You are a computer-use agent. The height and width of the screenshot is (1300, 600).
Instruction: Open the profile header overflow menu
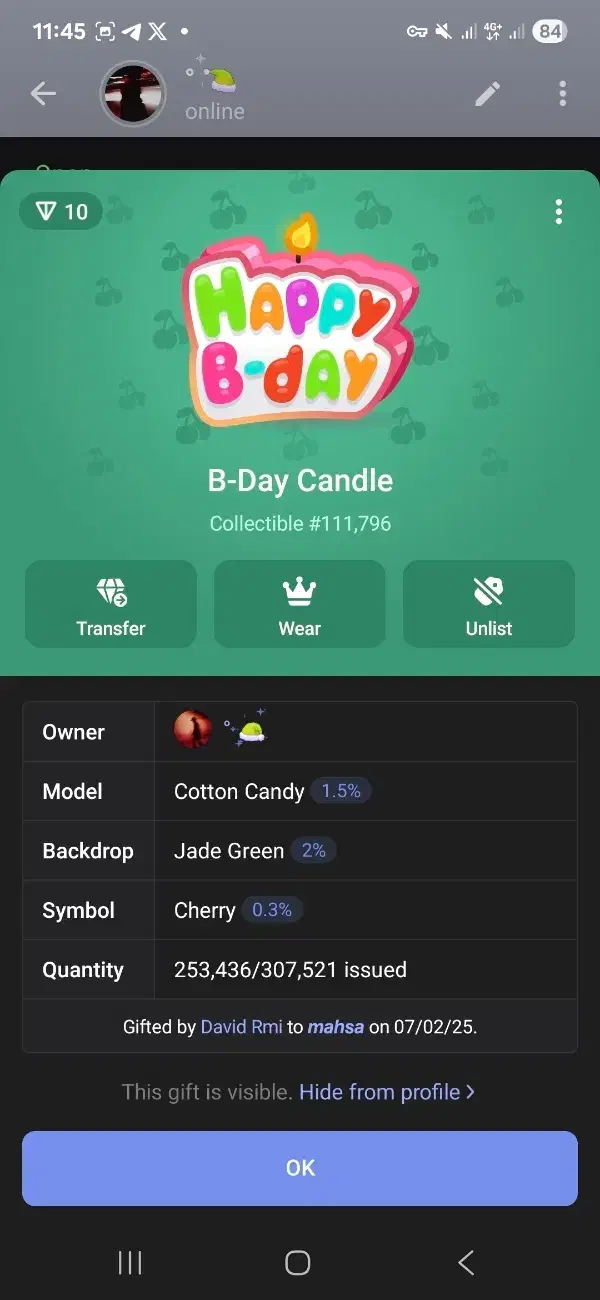[x=563, y=94]
